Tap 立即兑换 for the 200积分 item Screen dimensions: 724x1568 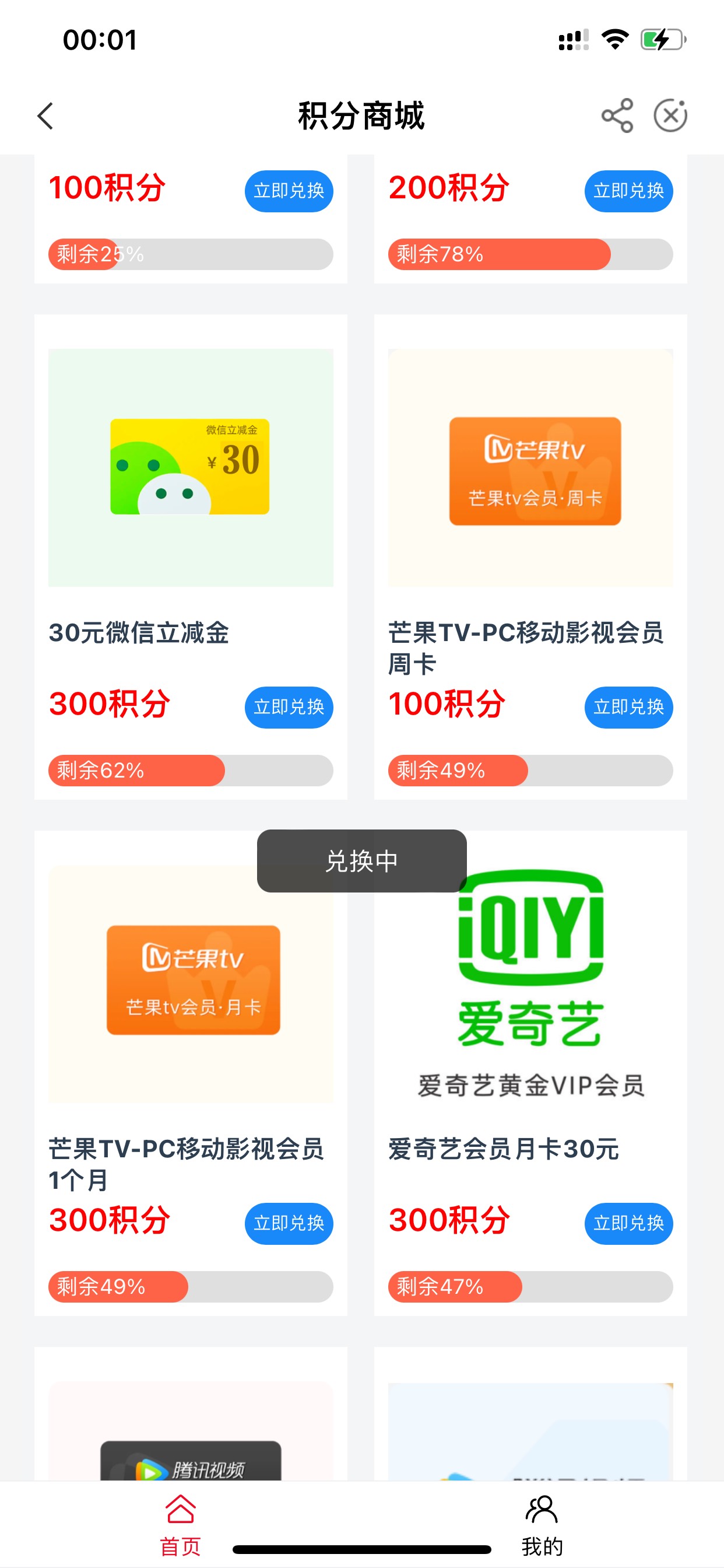pos(628,191)
